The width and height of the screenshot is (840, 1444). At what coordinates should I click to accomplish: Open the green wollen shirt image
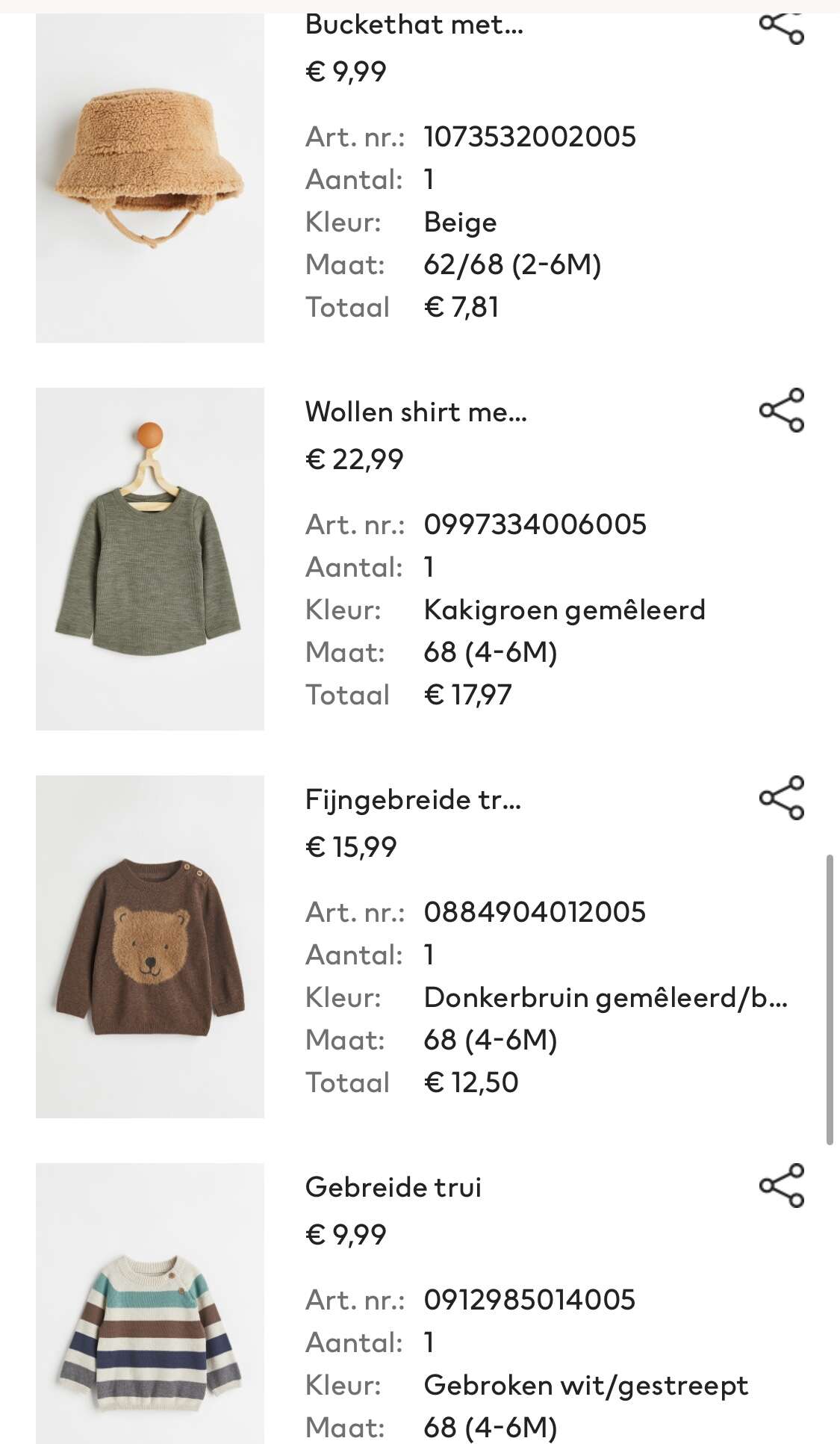click(150, 559)
